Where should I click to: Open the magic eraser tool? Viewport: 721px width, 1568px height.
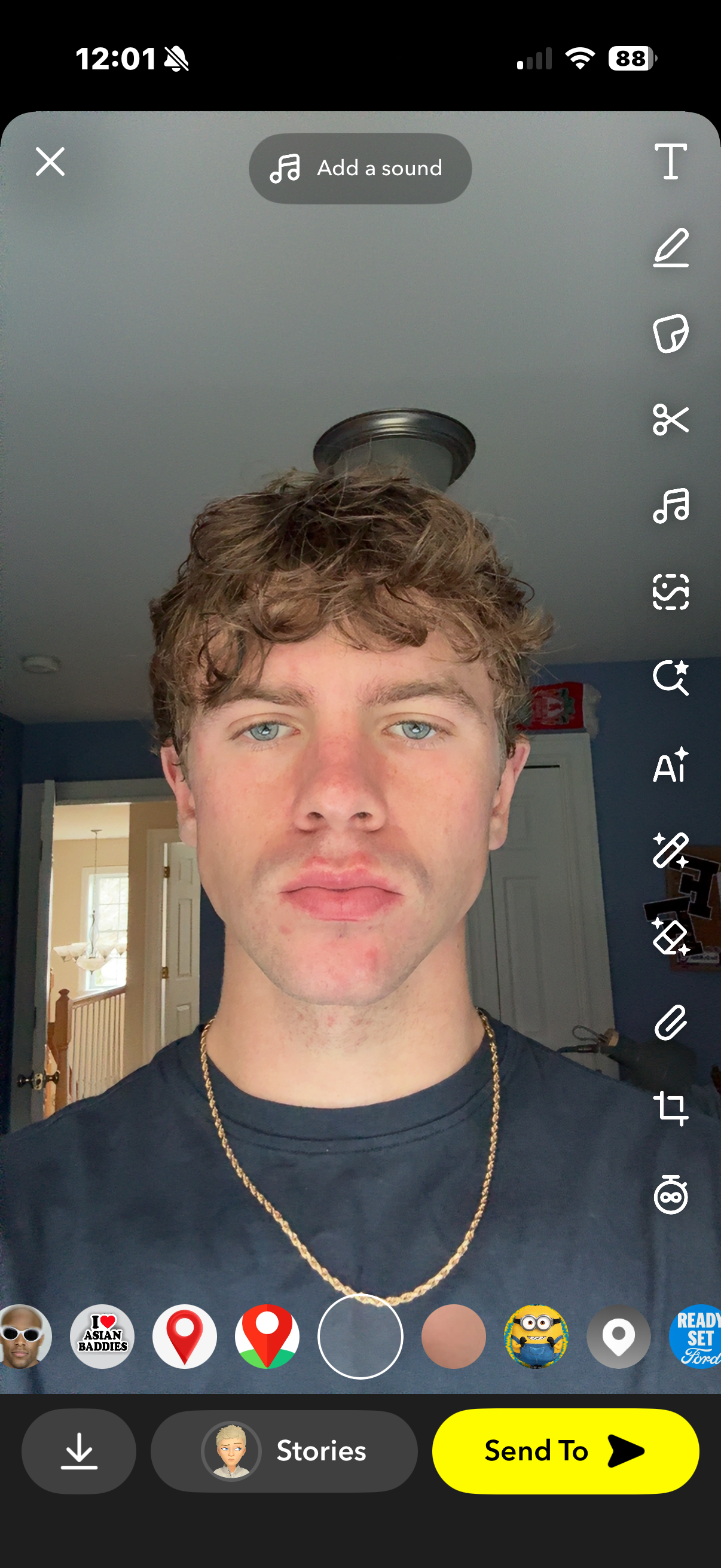(671, 936)
